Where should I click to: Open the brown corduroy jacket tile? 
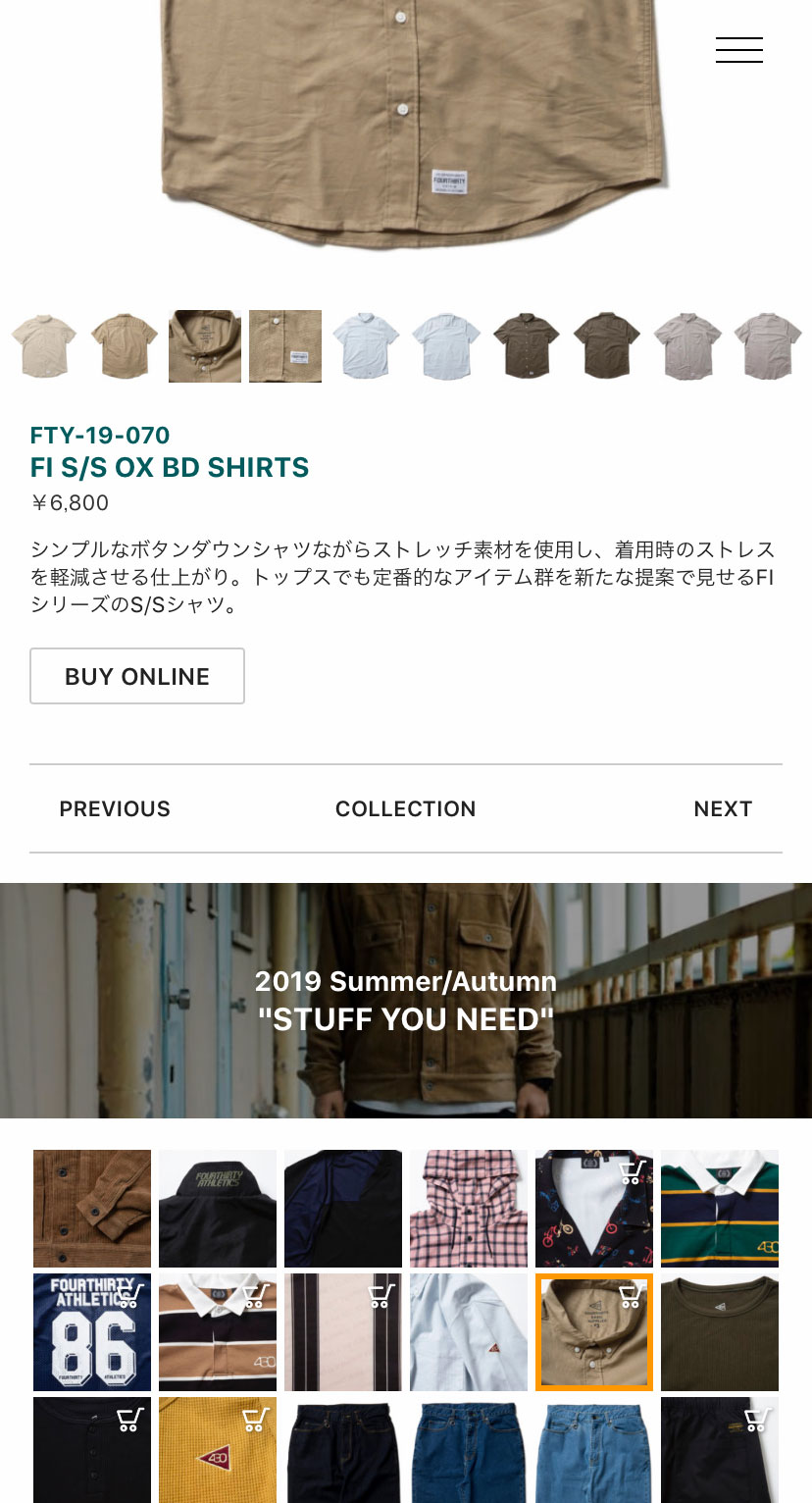[x=92, y=1209]
